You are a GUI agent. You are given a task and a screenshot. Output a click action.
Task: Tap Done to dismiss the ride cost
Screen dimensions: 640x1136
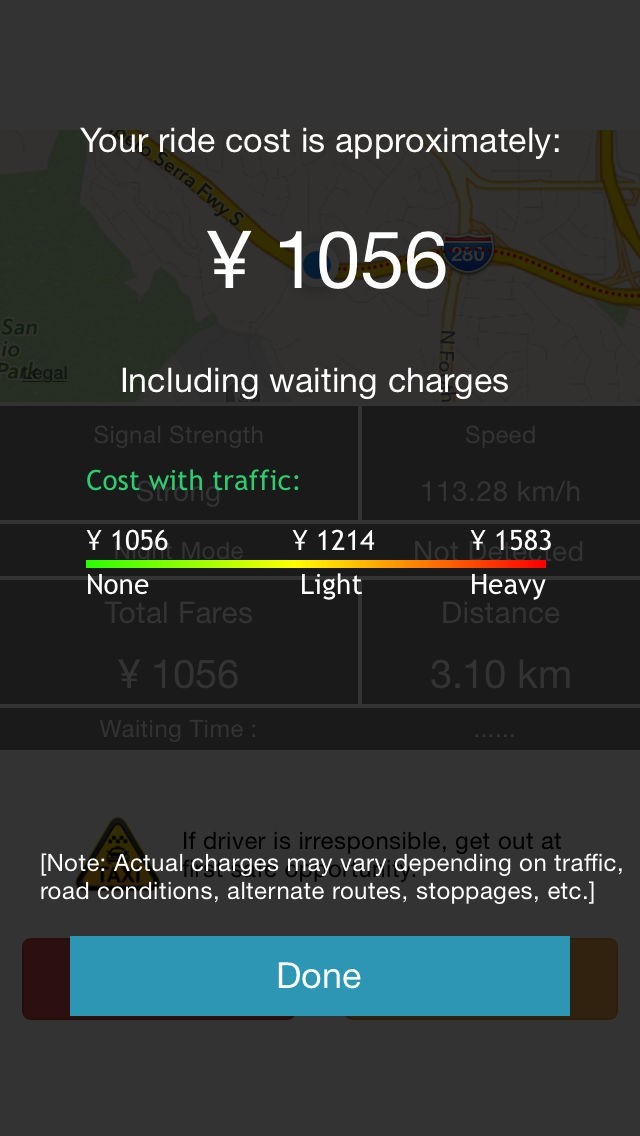(319, 976)
